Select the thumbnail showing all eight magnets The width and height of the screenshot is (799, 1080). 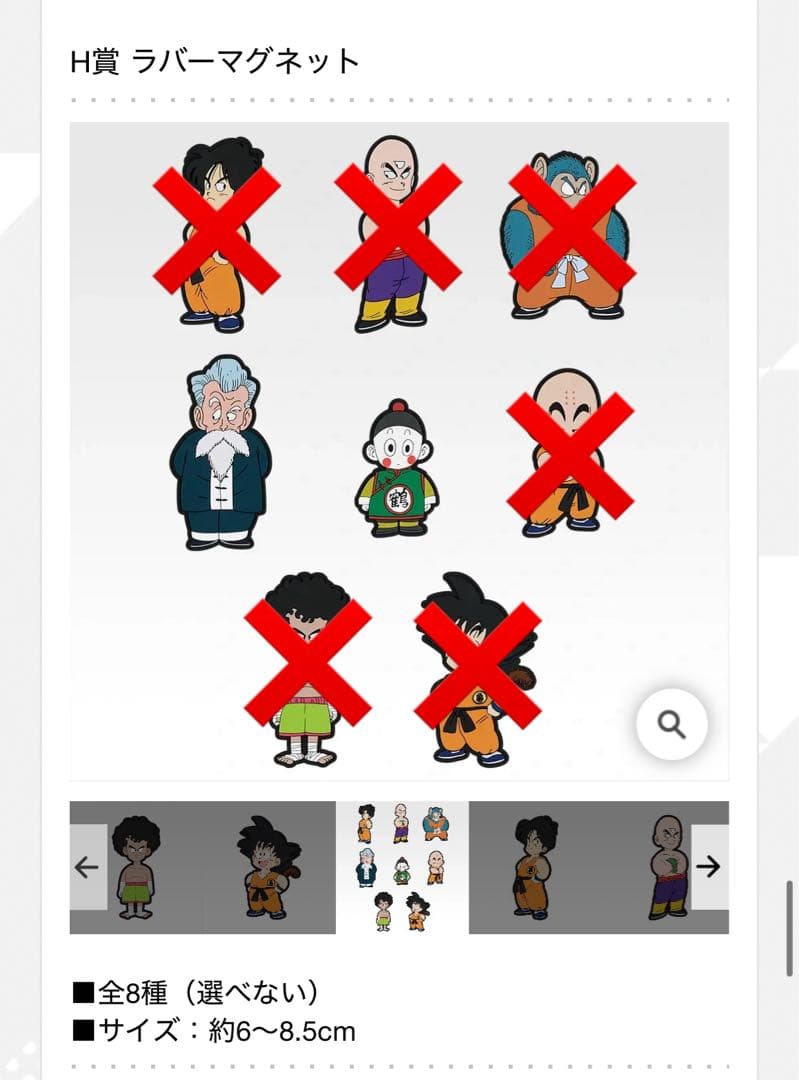click(x=402, y=867)
